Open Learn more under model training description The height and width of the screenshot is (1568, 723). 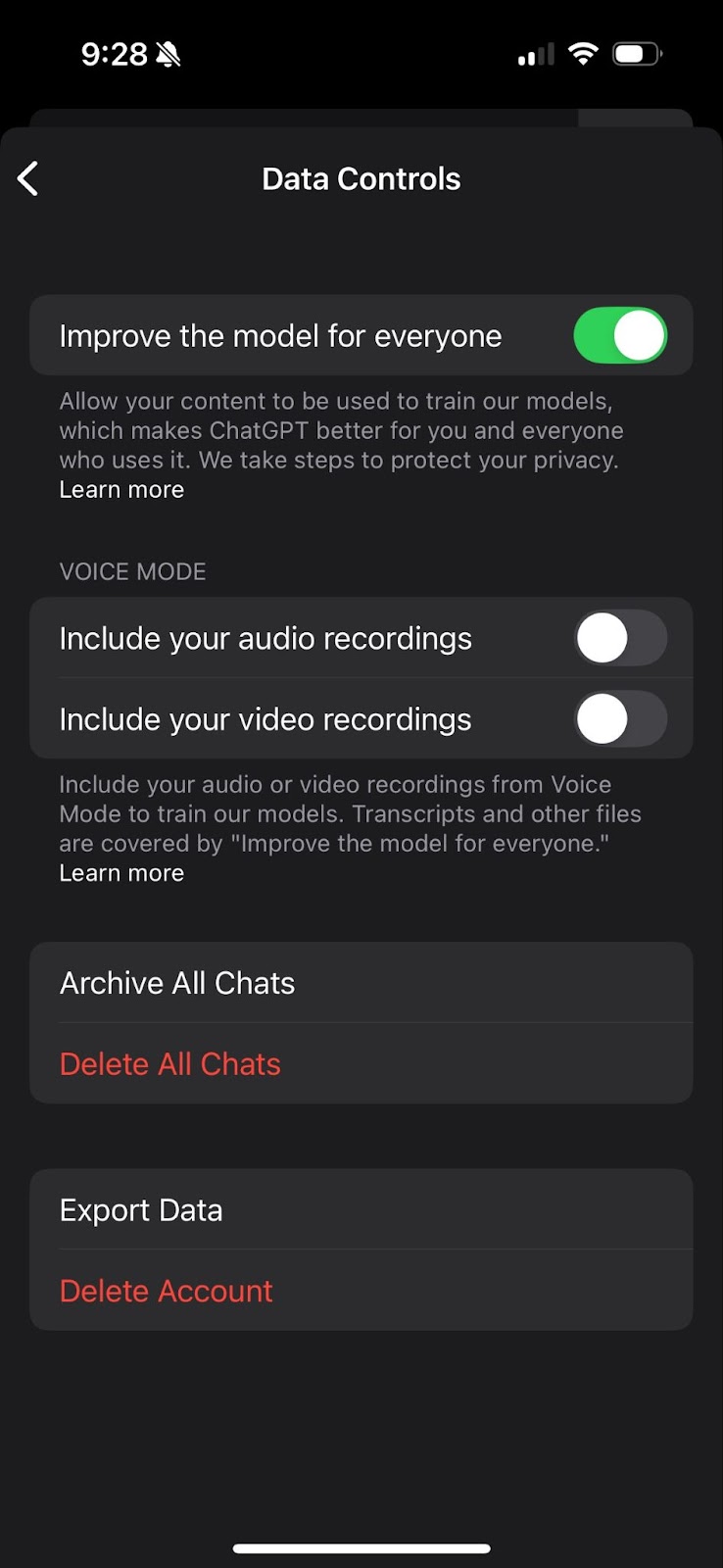pyautogui.click(x=121, y=490)
